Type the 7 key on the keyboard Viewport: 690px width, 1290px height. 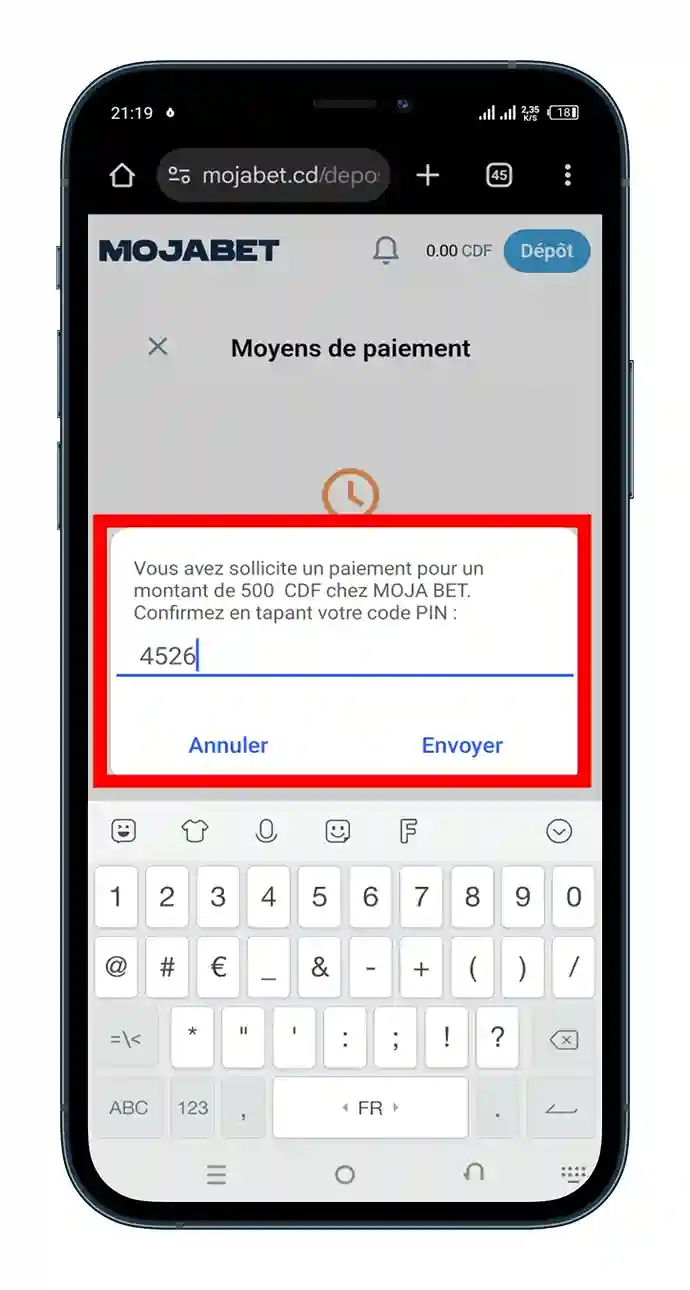[x=421, y=897]
